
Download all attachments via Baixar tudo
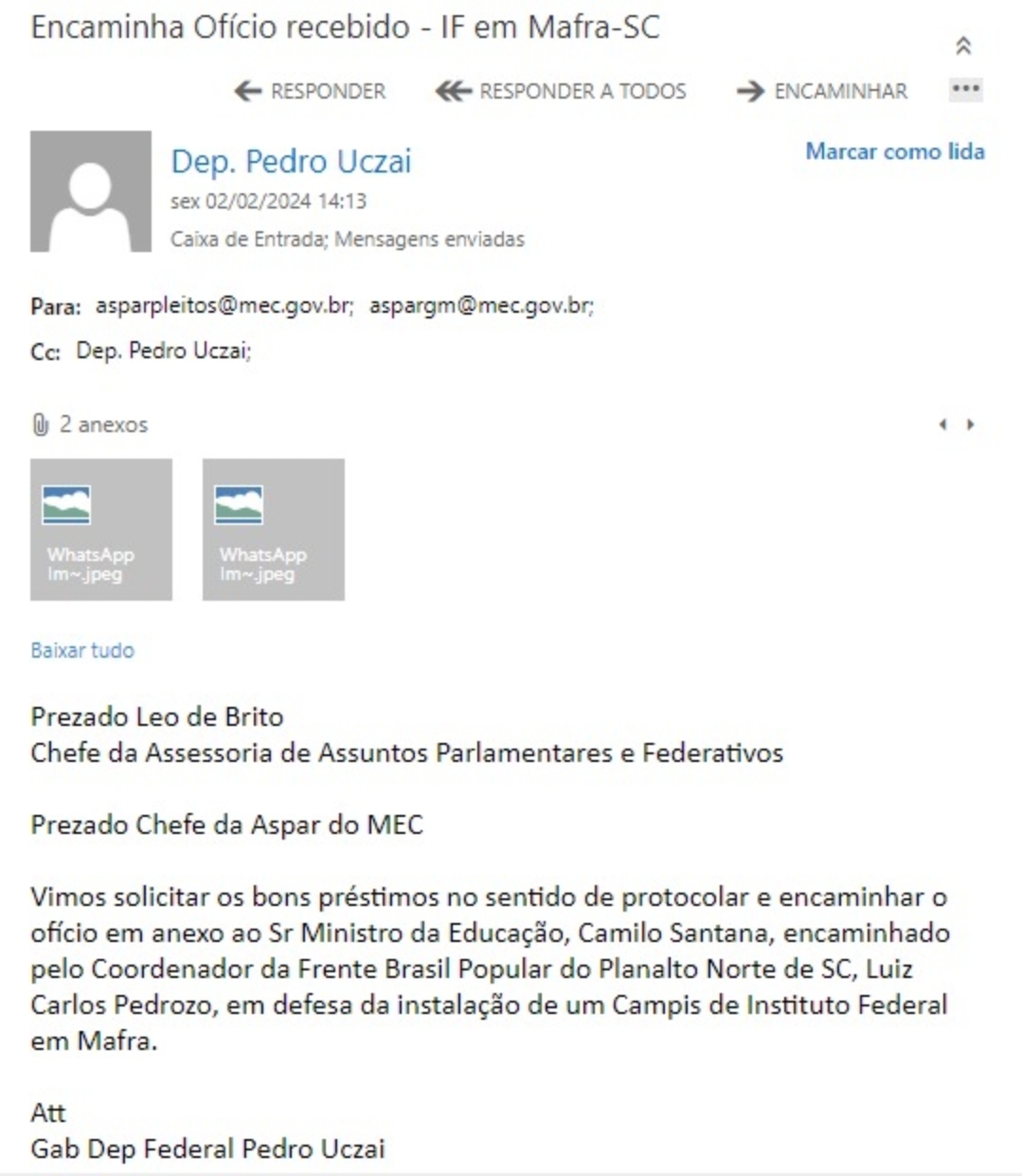pyautogui.click(x=82, y=650)
